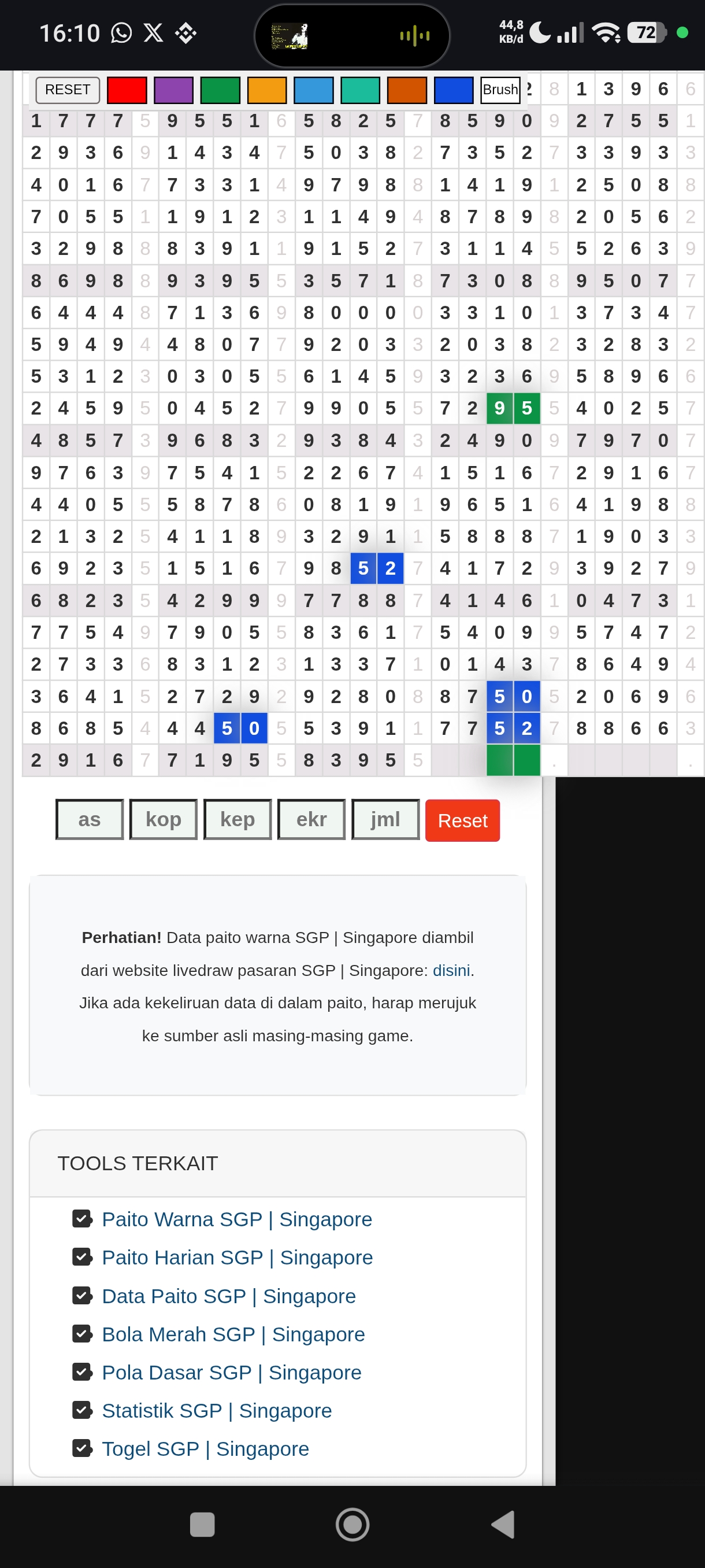This screenshot has height=1568, width=705.
Task: Go back using the system back button
Action: tap(502, 1525)
